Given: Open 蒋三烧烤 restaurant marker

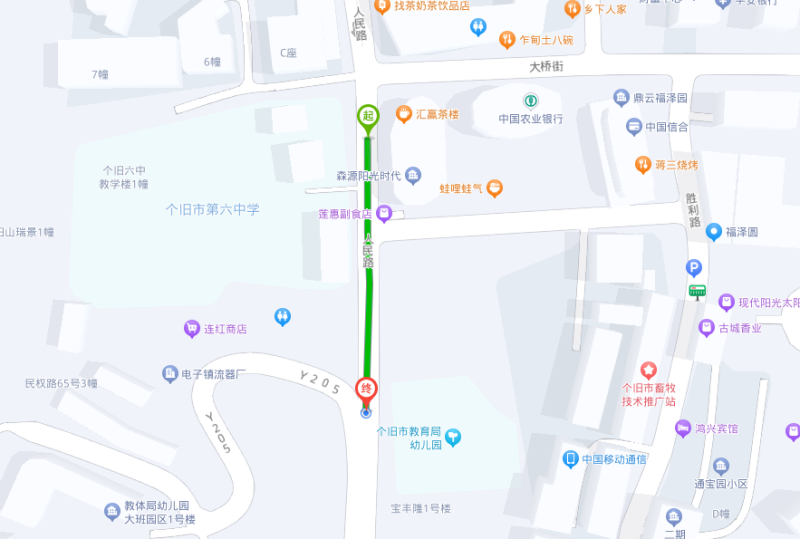Looking at the screenshot, I should pos(643,165).
